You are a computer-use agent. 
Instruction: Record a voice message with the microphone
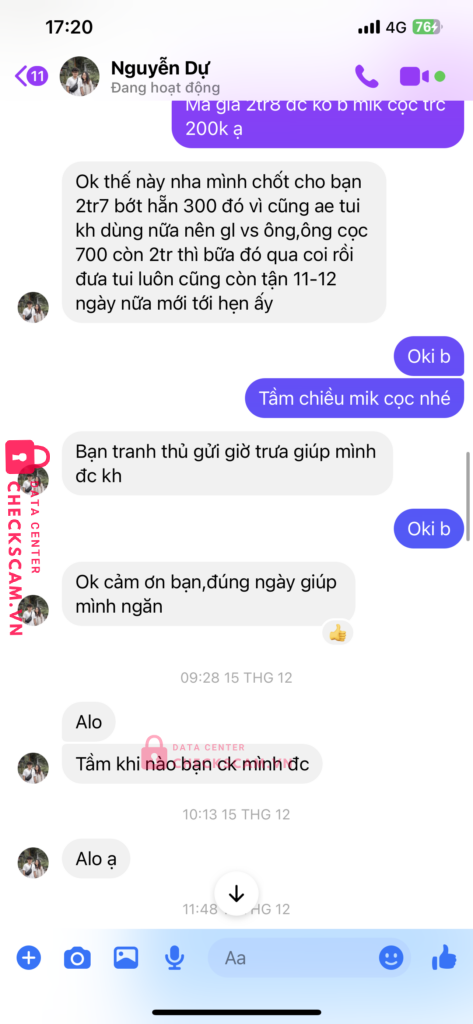[174, 958]
